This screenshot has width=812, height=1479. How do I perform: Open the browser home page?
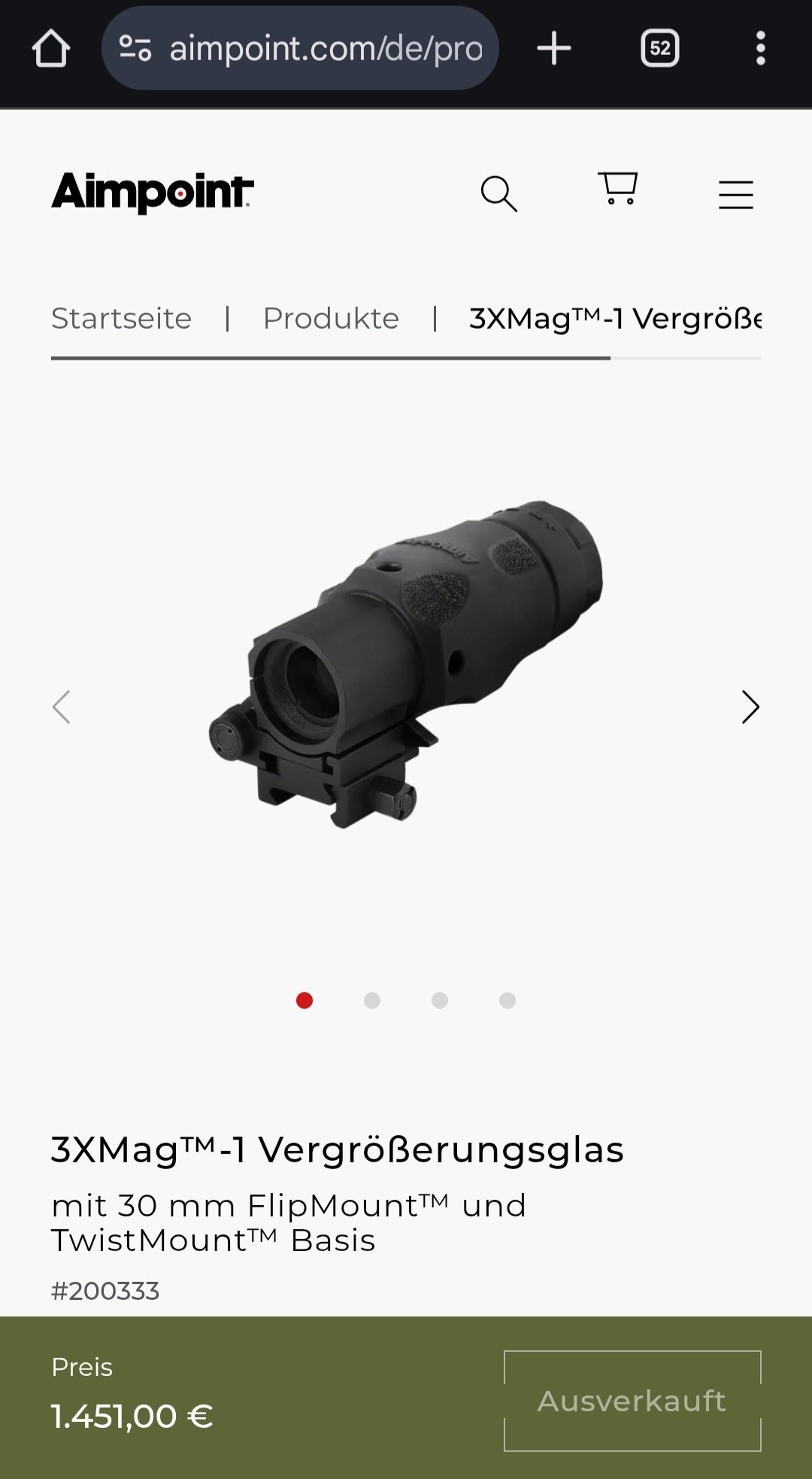[x=51, y=49]
